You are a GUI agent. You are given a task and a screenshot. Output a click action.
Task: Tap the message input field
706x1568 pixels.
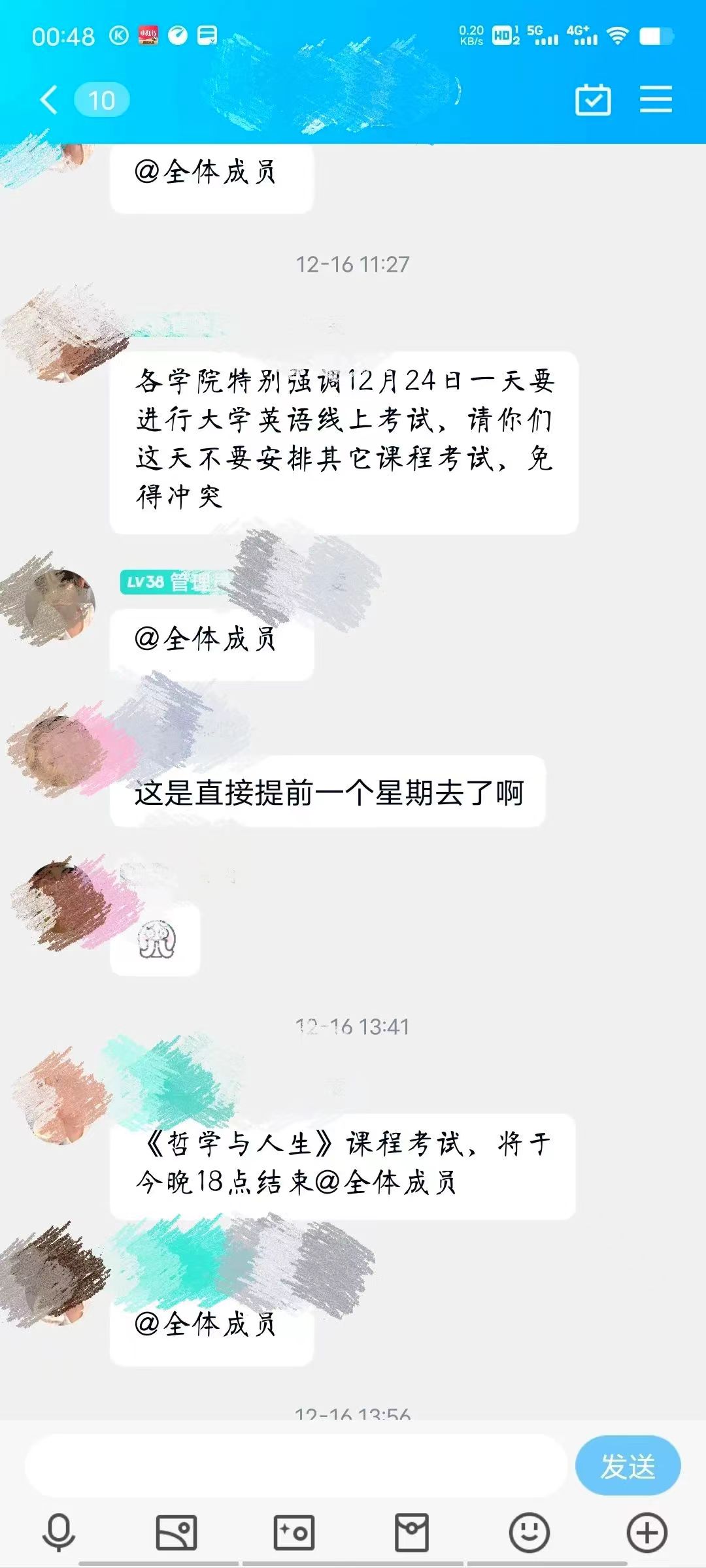click(x=294, y=1466)
